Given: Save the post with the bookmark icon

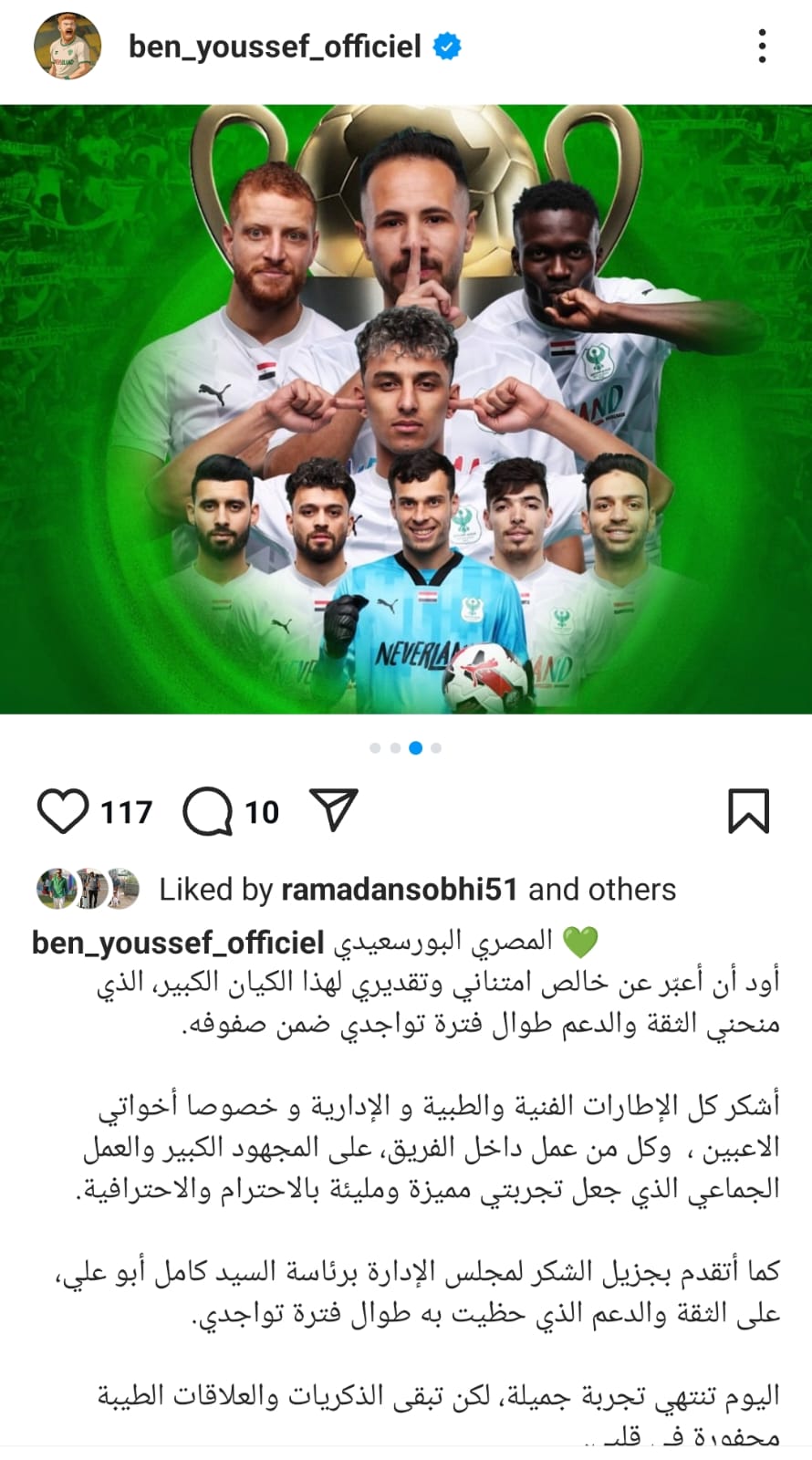Looking at the screenshot, I should pyautogui.click(x=748, y=811).
